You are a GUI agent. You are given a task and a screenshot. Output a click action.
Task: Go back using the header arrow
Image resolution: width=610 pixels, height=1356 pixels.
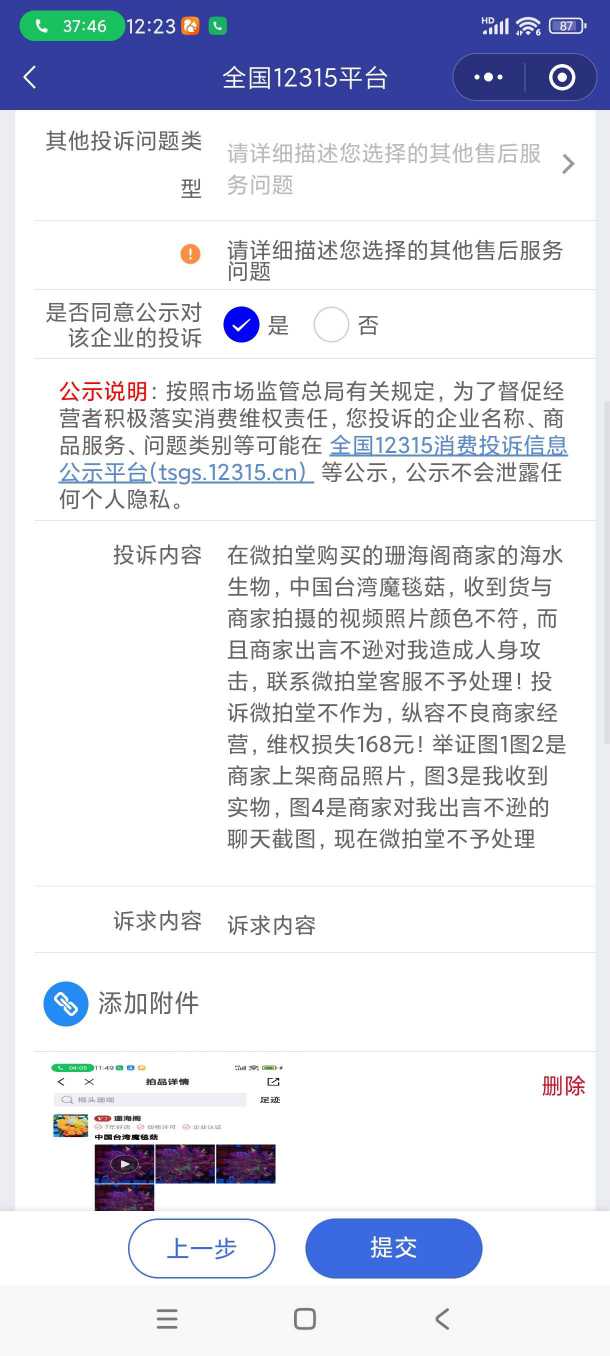(30, 78)
